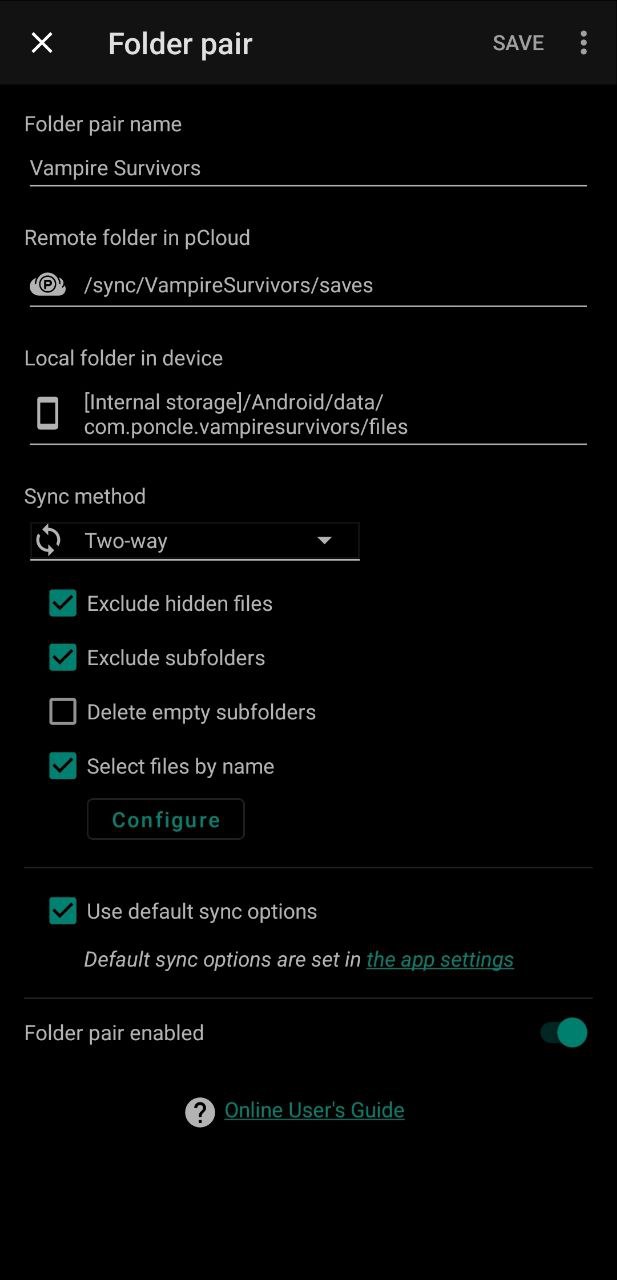Disable the Folder pair enabled switch

[564, 1032]
